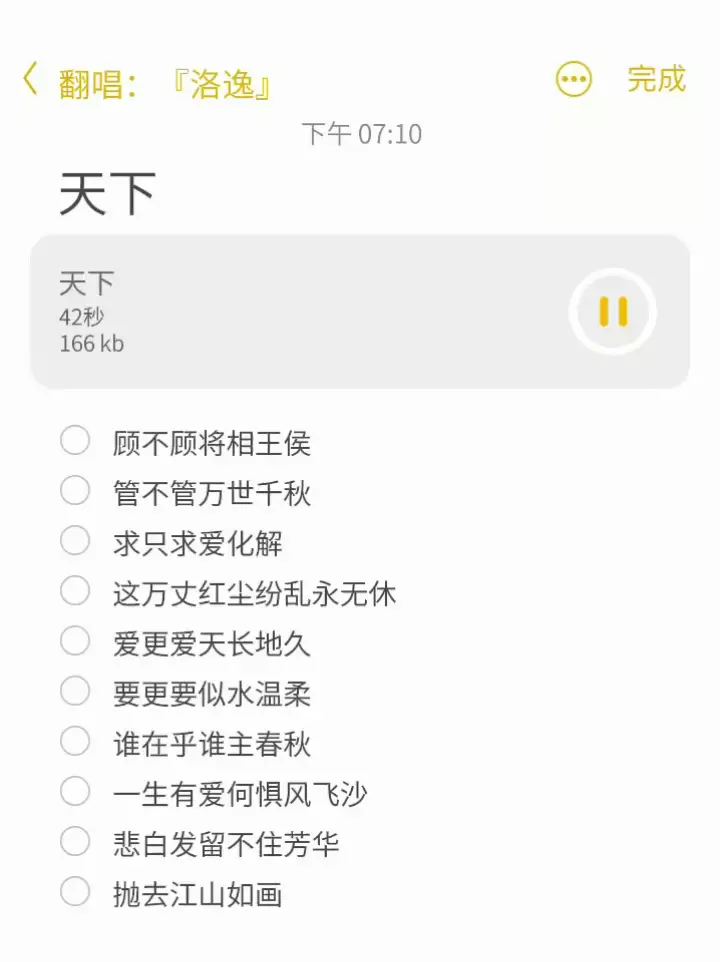Check off 一生有爱何惧风飞沙
The width and height of the screenshot is (720, 962).
pyautogui.click(x=75, y=792)
